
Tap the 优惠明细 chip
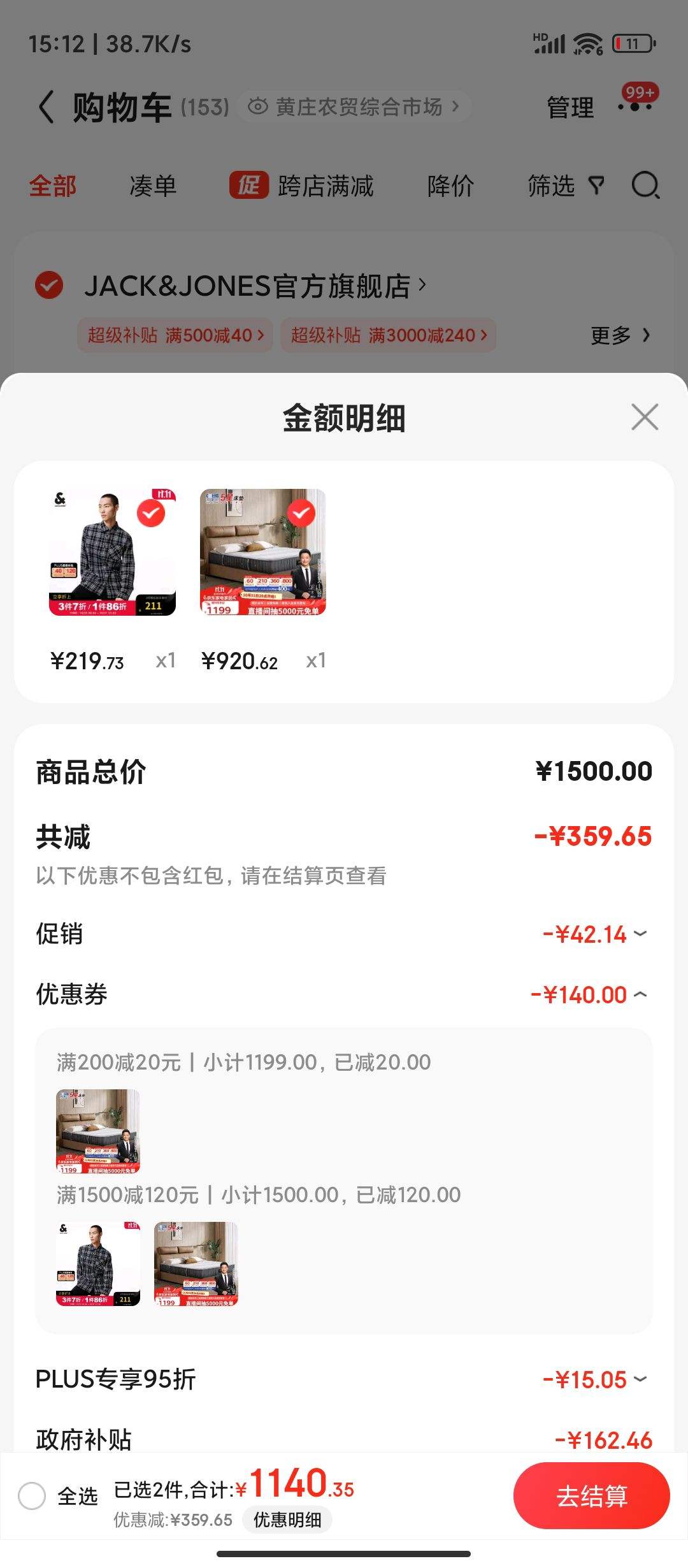[287, 1520]
